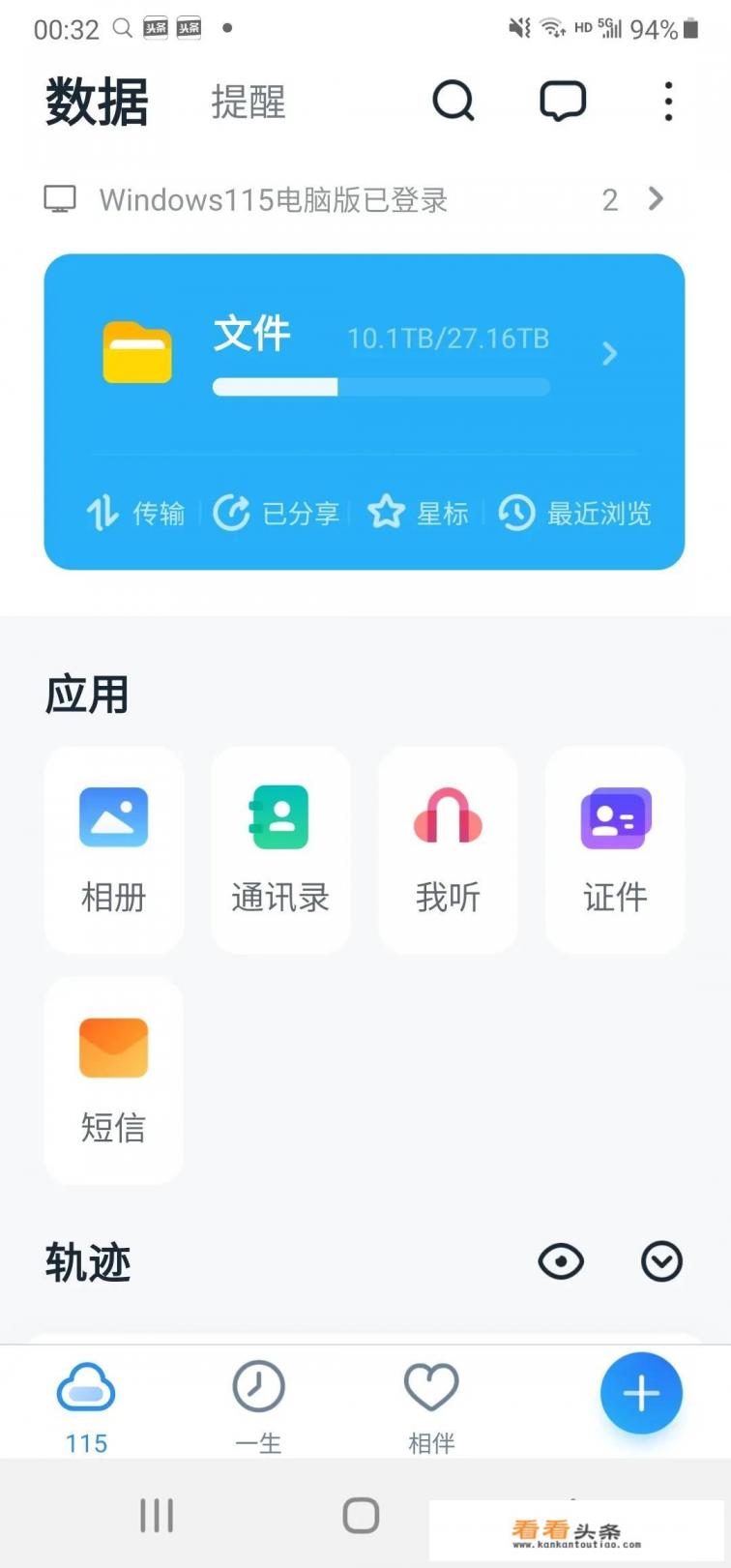The width and height of the screenshot is (731, 1568).
Task: Expand Windows115电脑版已登录 details arrow
Action: (656, 199)
